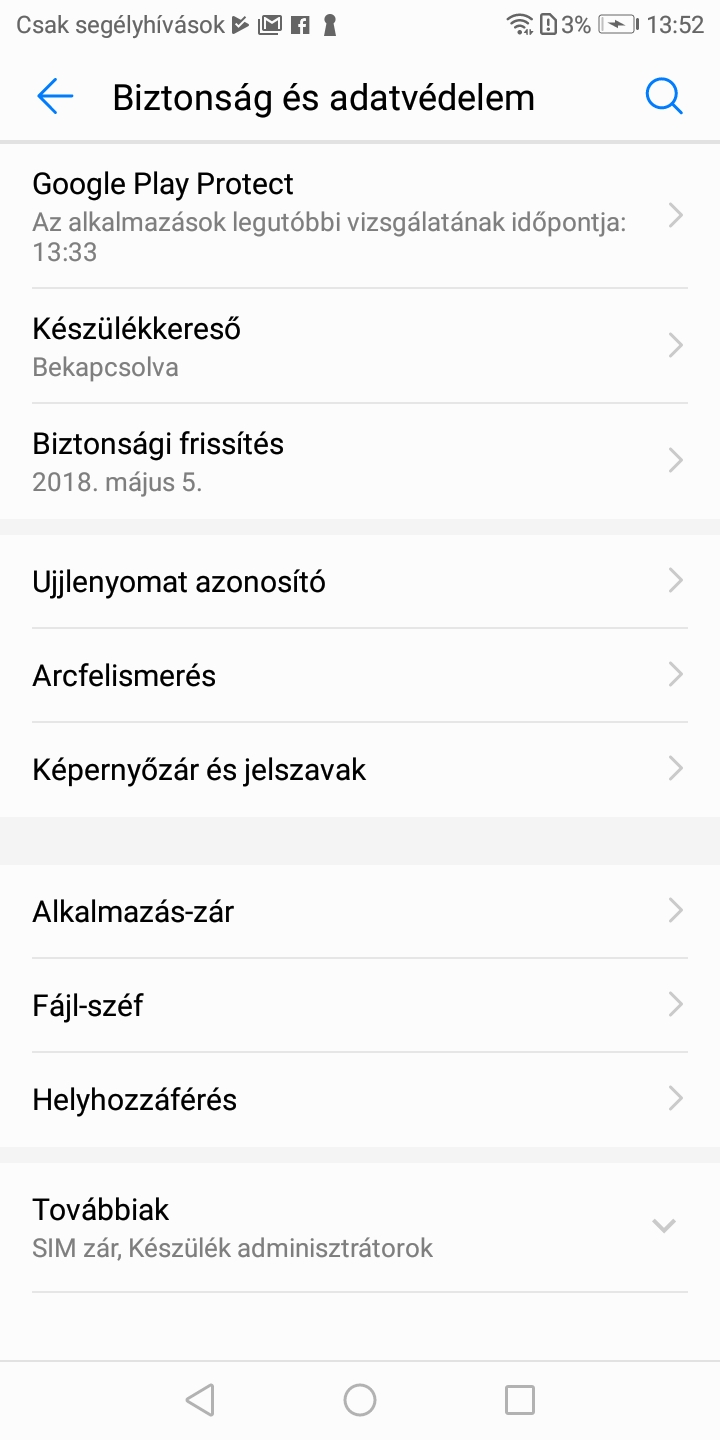Expand the Továbbiak section
The width and height of the screenshot is (720, 1440).
coord(359,1226)
